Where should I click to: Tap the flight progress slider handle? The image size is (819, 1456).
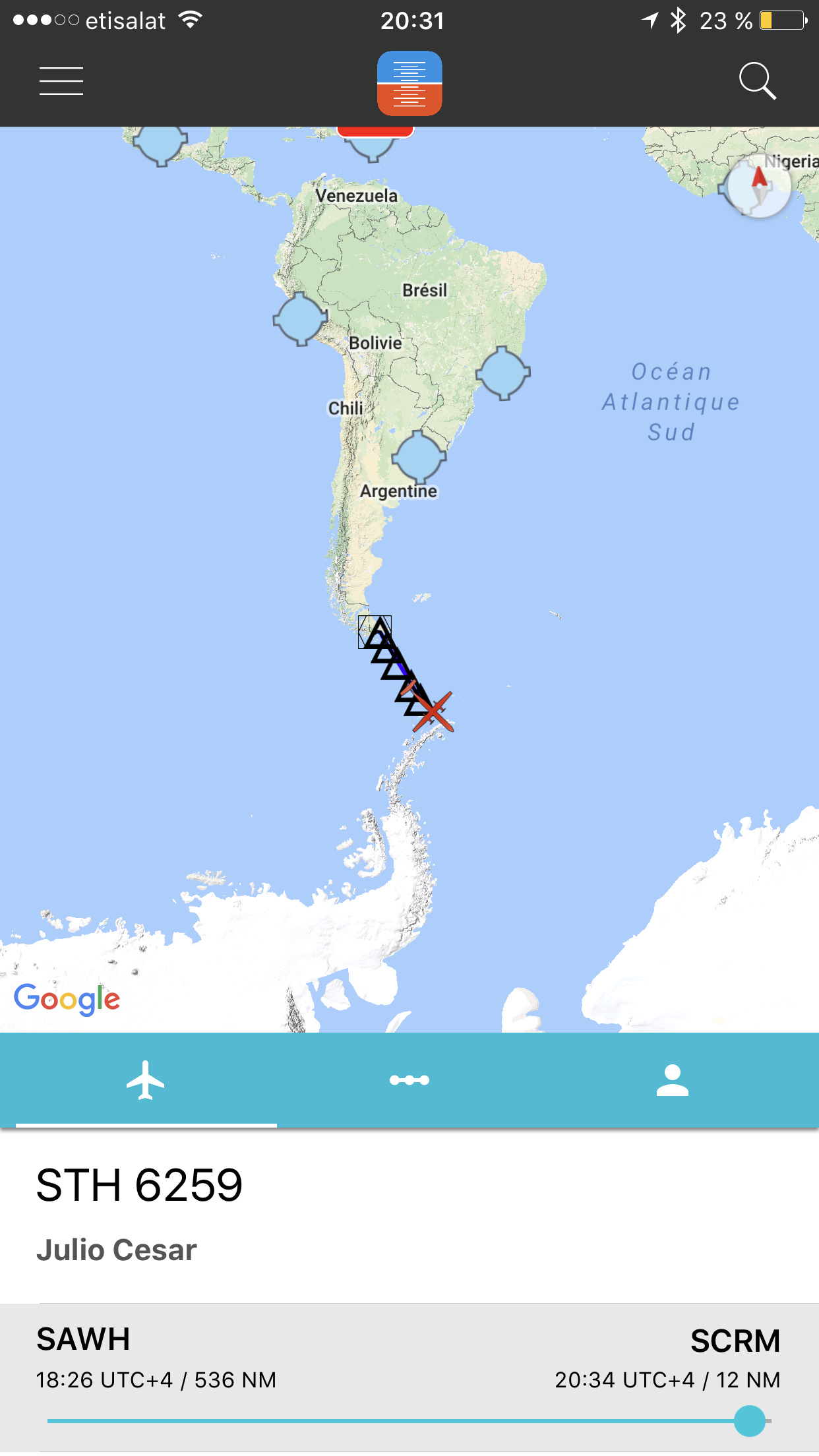pos(750,1420)
